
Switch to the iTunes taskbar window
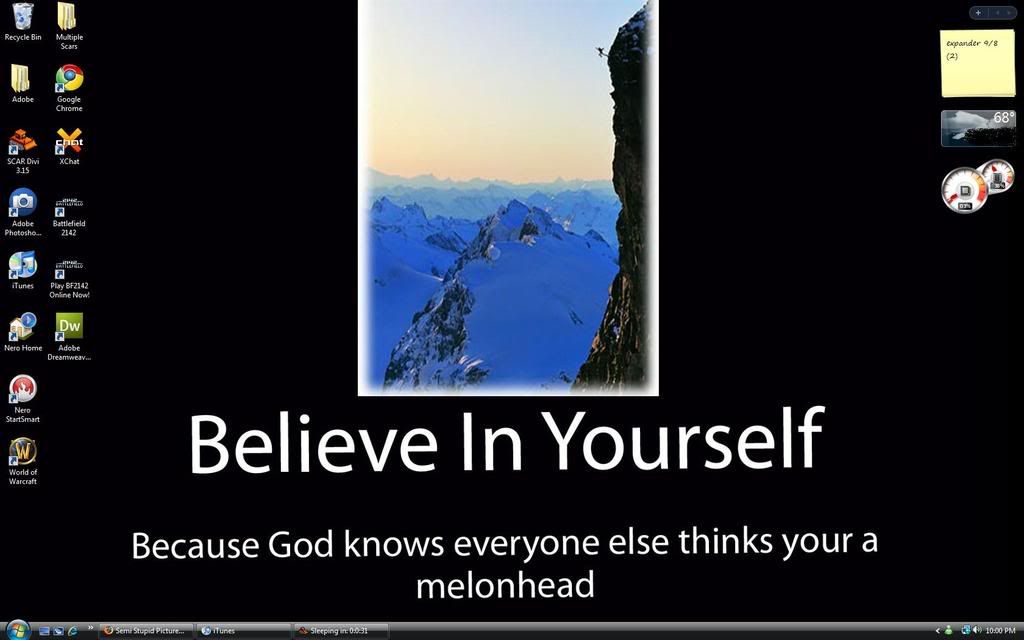point(243,631)
